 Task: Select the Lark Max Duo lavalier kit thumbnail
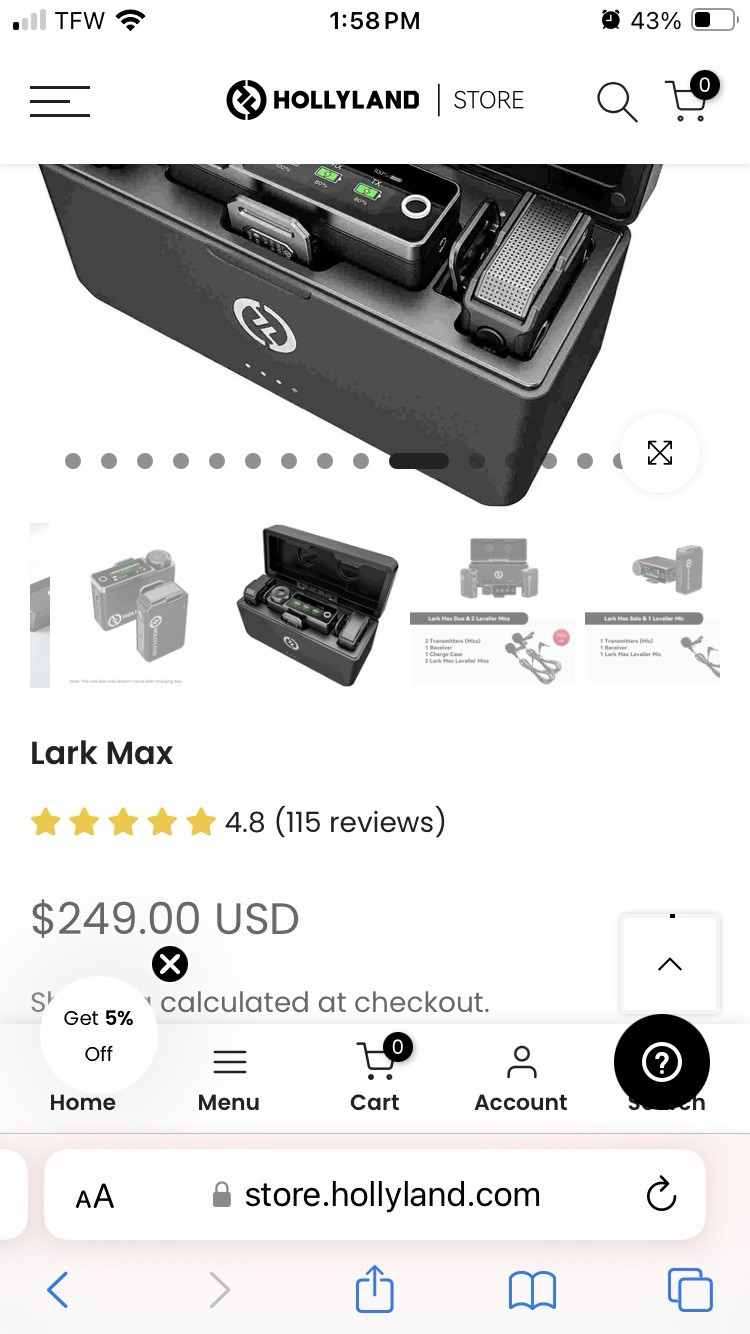click(x=493, y=605)
